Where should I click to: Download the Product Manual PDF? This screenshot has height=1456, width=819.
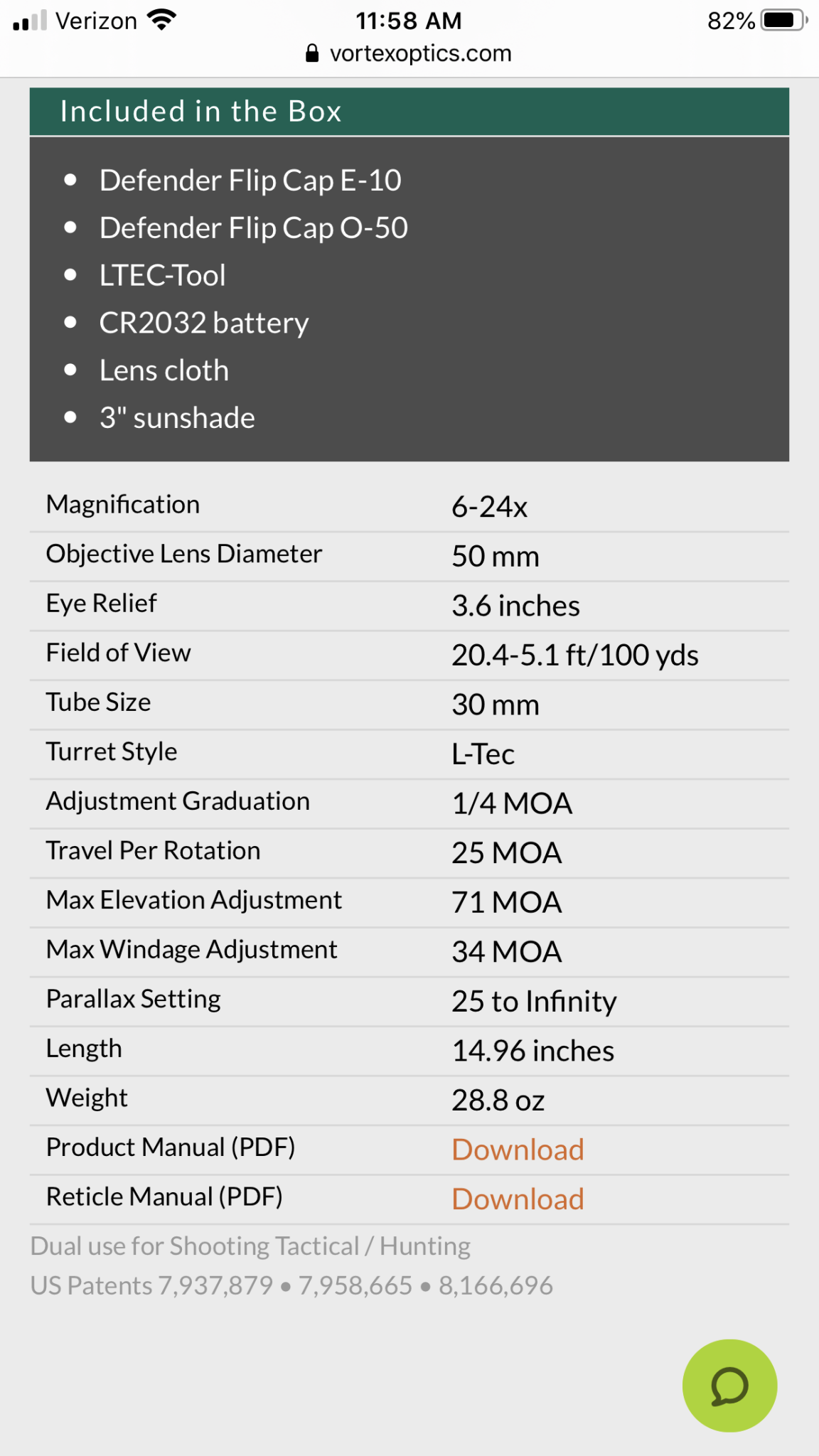(518, 1150)
